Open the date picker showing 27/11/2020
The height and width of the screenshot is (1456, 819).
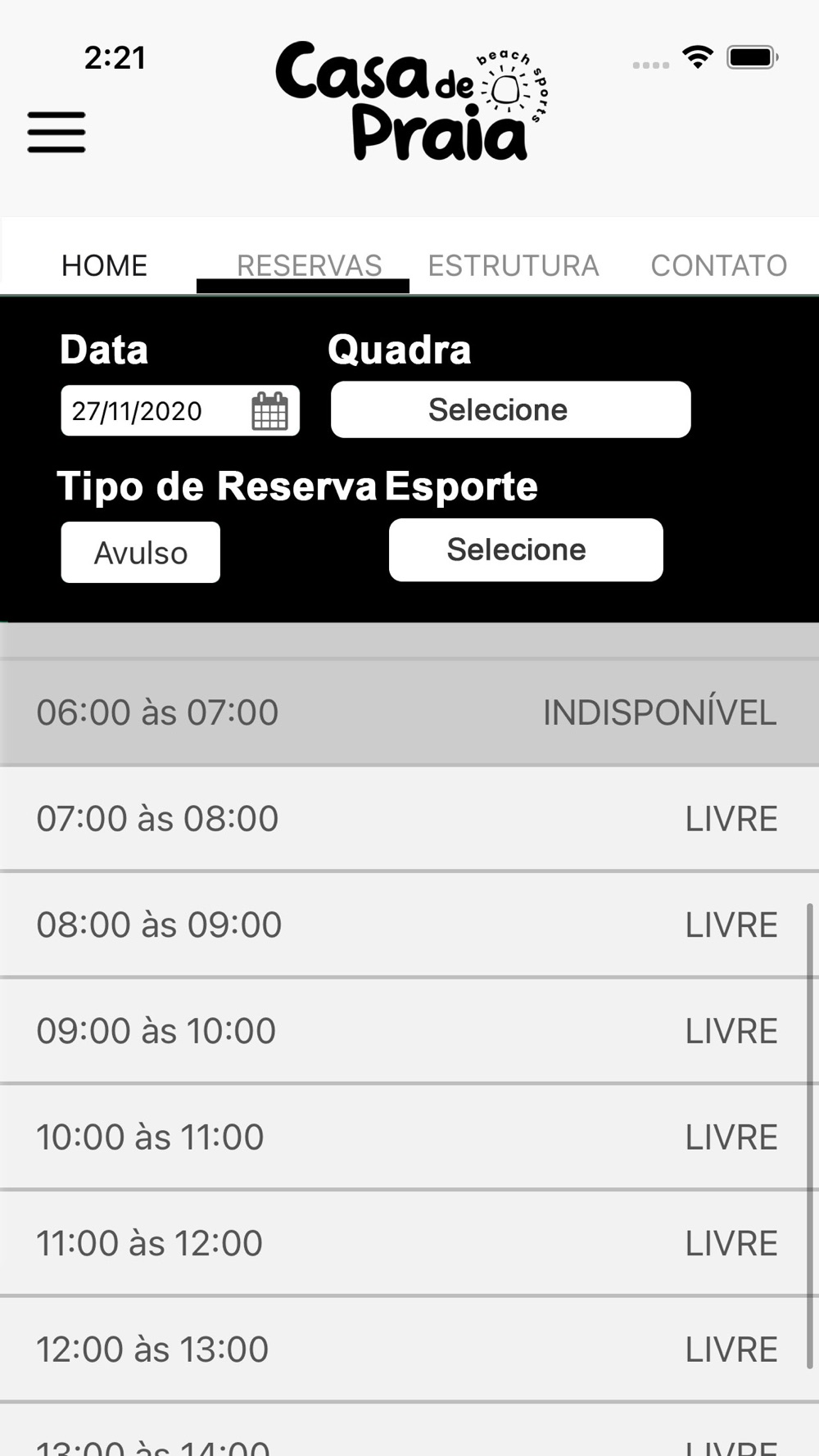[x=180, y=410]
